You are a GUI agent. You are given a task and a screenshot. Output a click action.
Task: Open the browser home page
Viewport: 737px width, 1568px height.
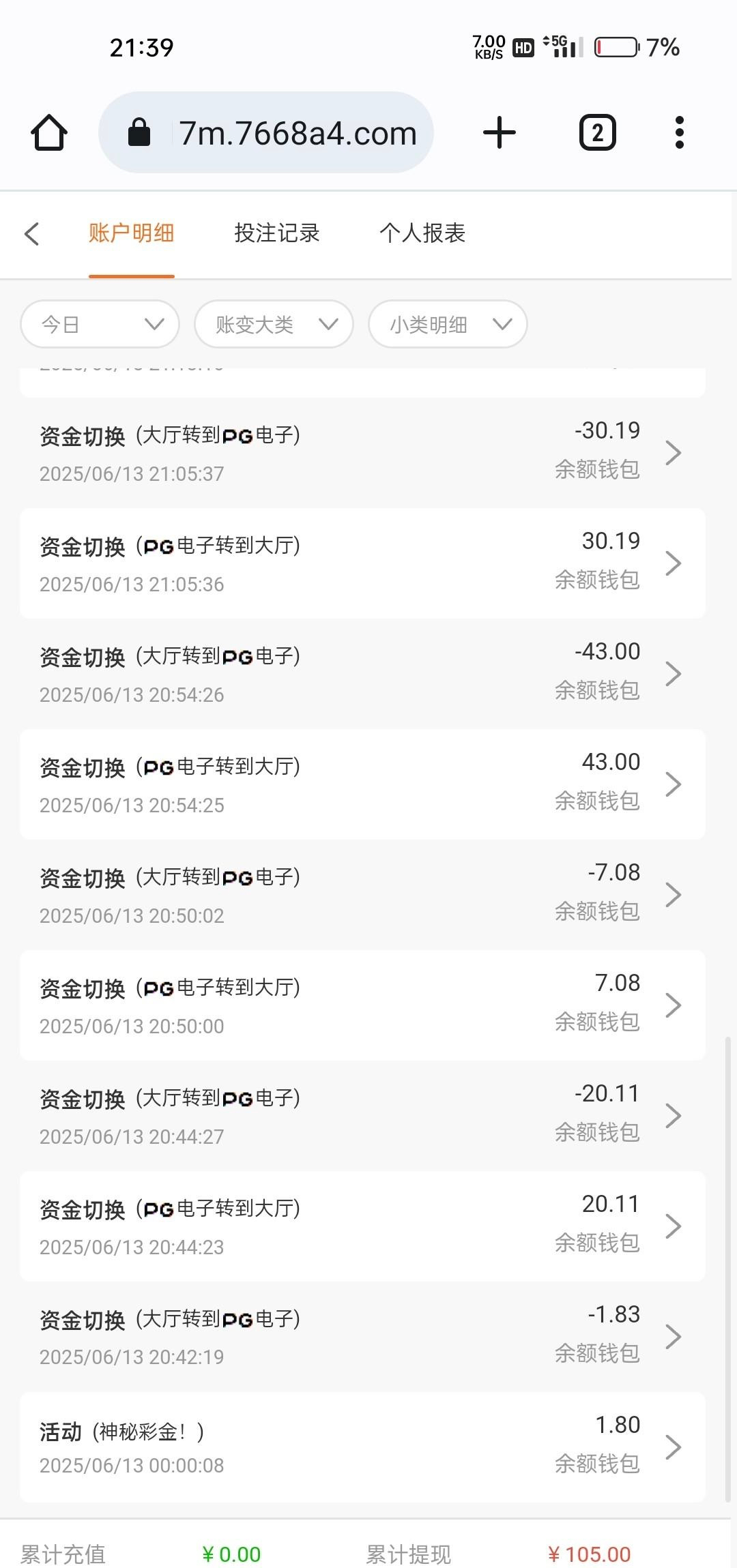pyautogui.click(x=49, y=132)
